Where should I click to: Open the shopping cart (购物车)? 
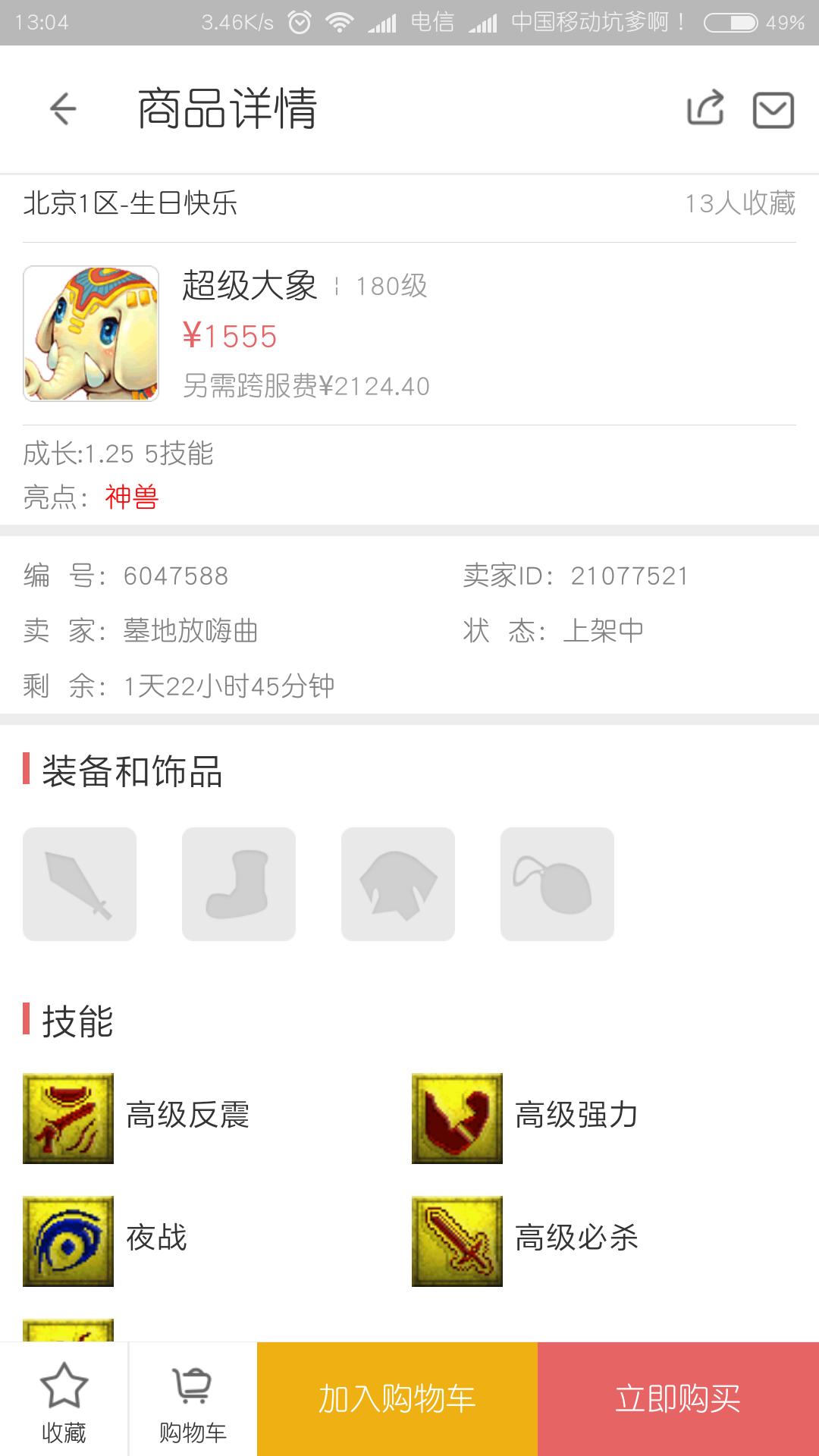pyautogui.click(x=193, y=1400)
